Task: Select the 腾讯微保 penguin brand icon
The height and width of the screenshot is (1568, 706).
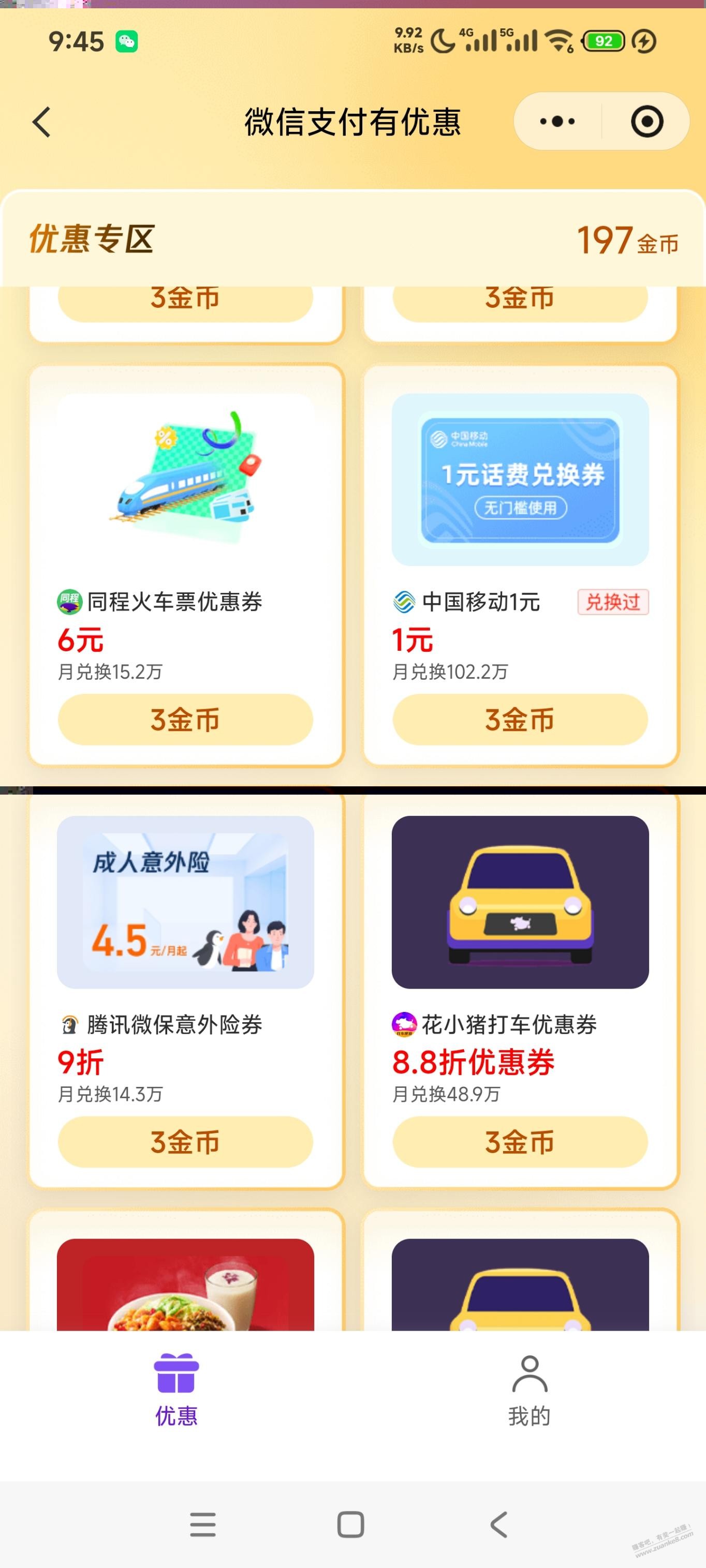Action: (69, 1023)
